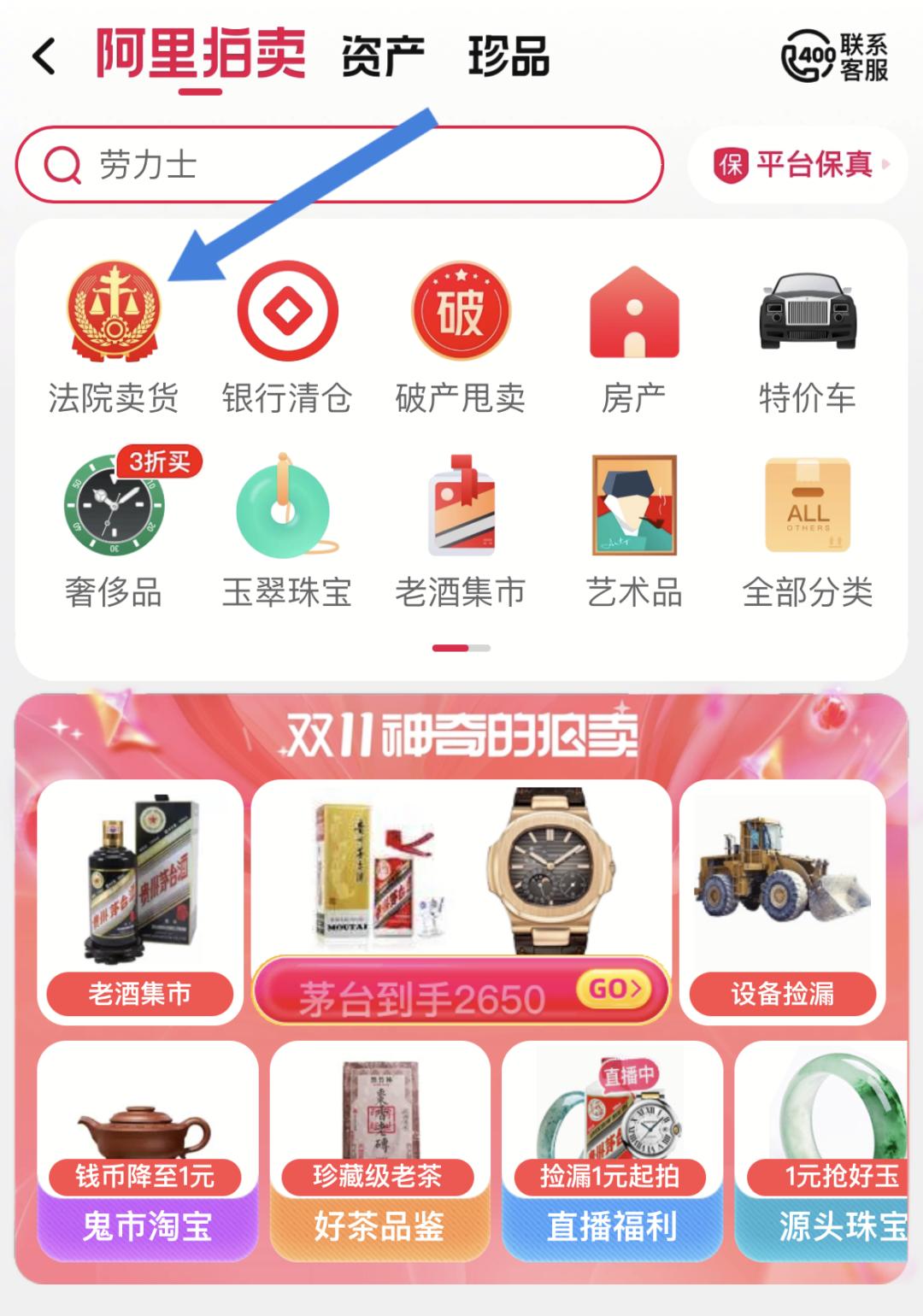The height and width of the screenshot is (1316, 923).
Task: Switch to the 资产 tab
Action: (383, 57)
